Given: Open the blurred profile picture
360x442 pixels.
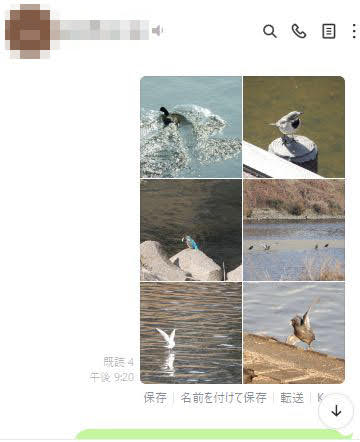Looking at the screenshot, I should pos(30,31).
